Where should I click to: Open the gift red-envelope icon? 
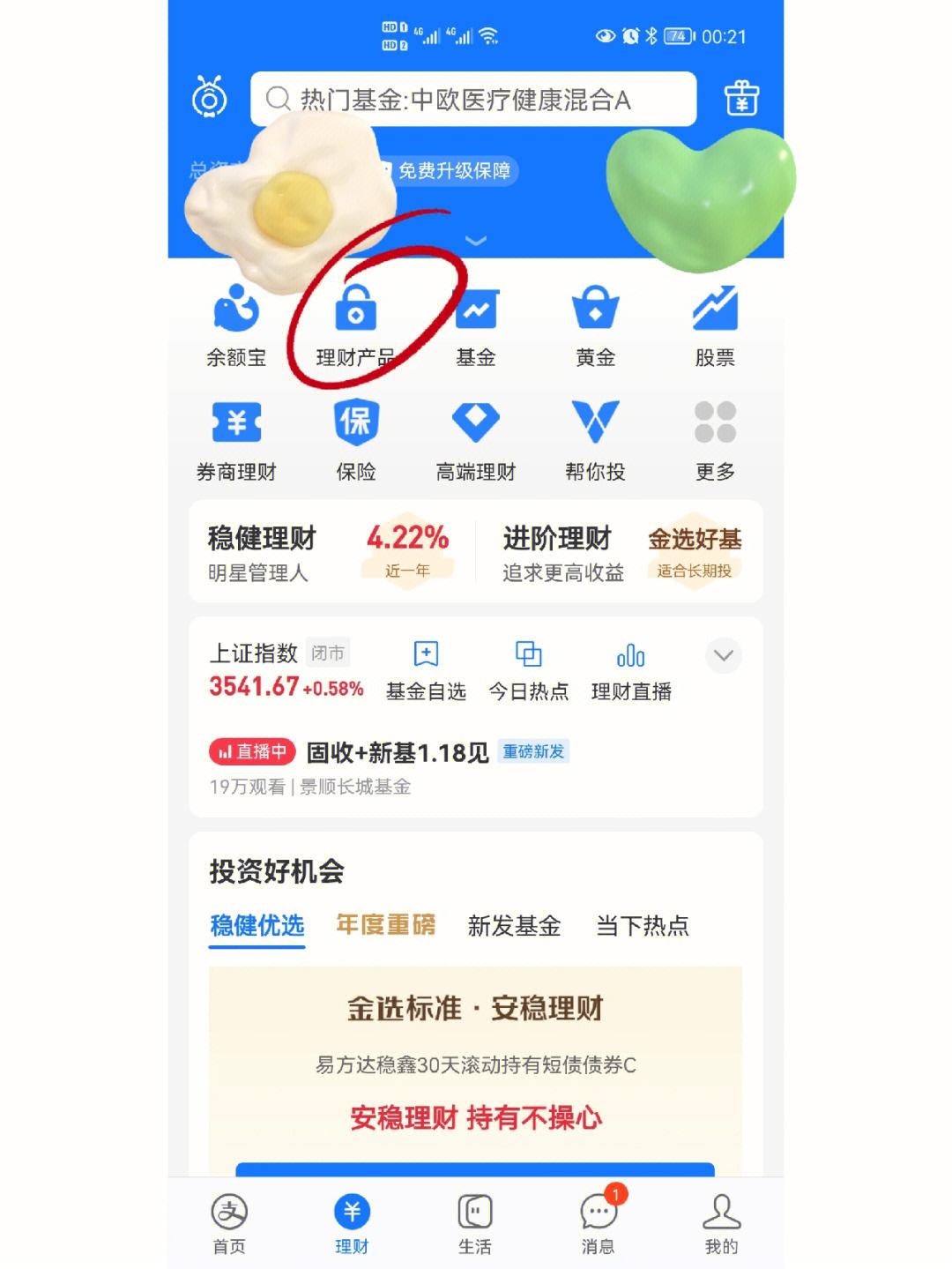tap(741, 99)
